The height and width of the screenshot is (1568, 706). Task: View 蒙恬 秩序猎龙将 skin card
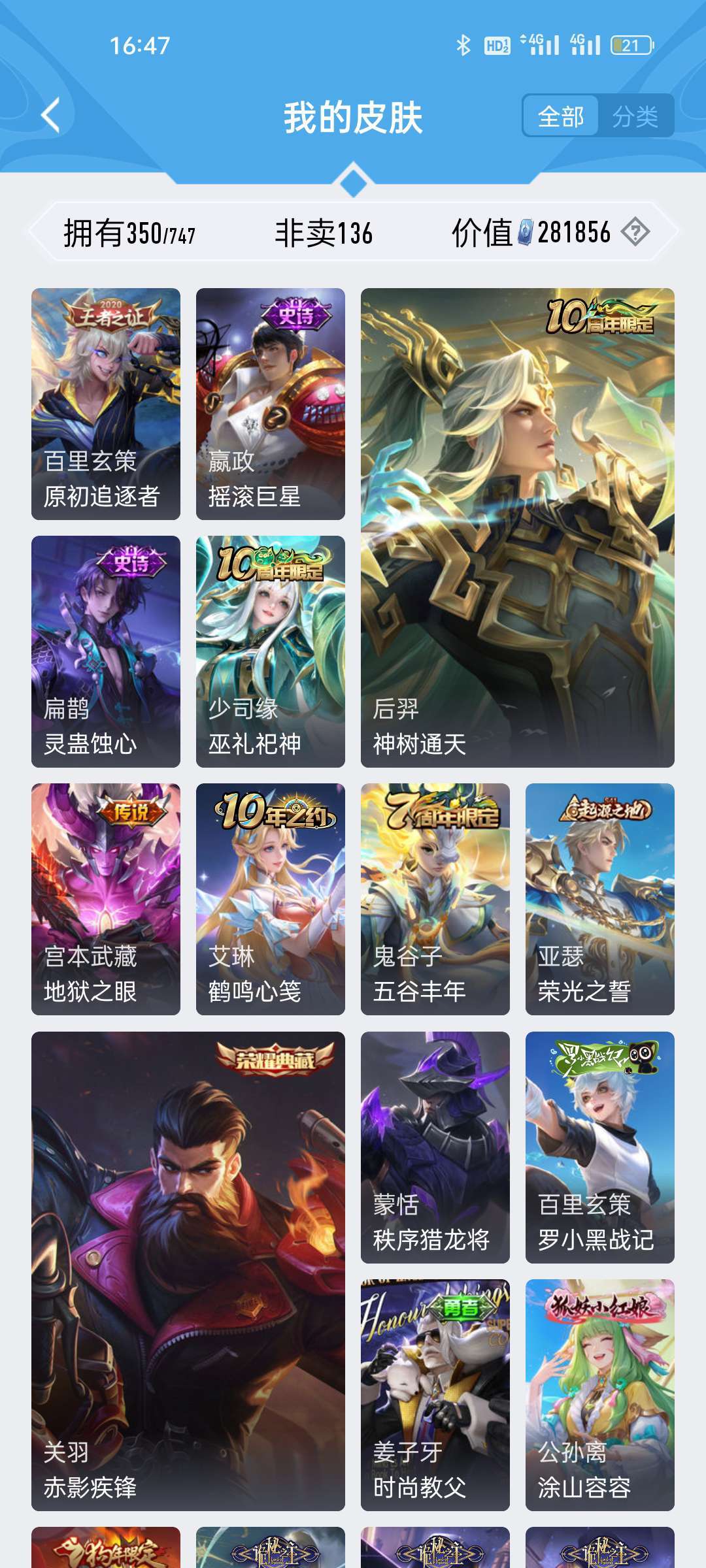pos(435,1147)
